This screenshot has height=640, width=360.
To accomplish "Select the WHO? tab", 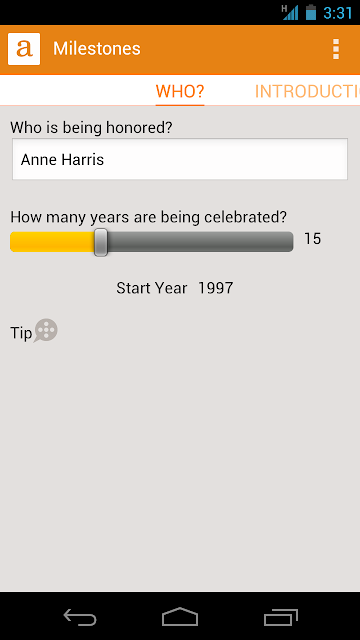I will (180, 91).
